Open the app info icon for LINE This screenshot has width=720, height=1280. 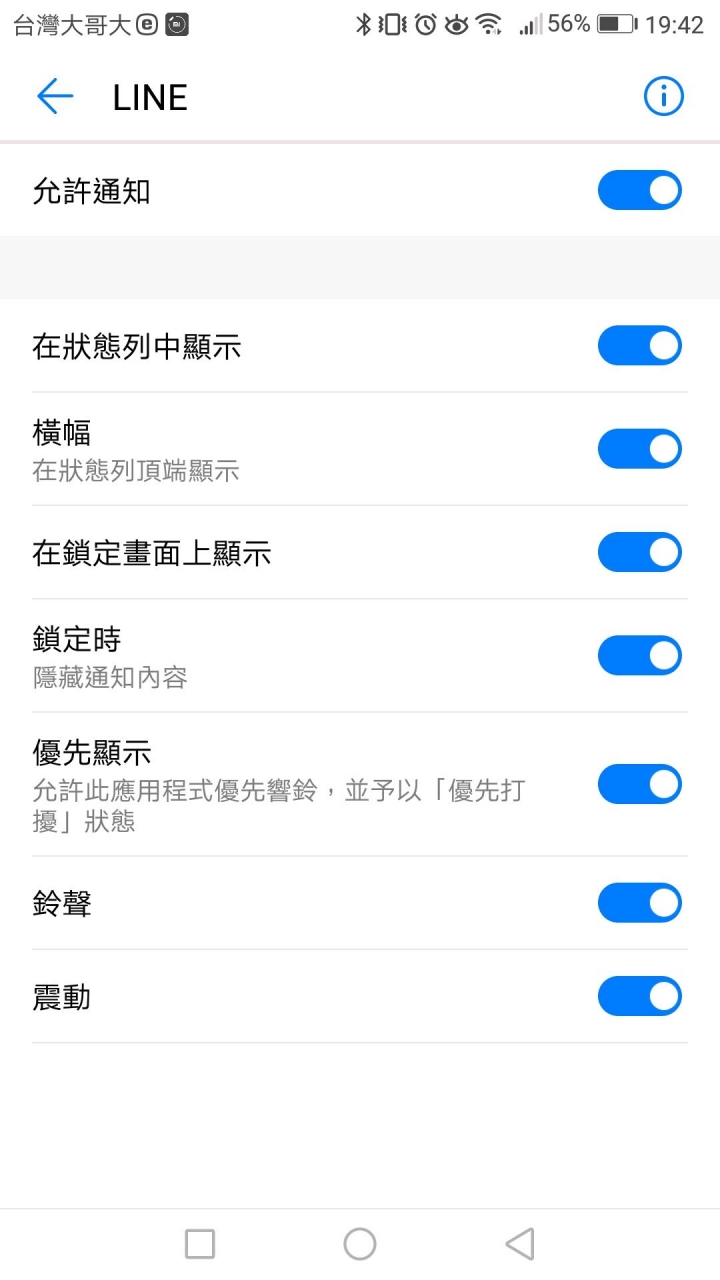tap(663, 96)
